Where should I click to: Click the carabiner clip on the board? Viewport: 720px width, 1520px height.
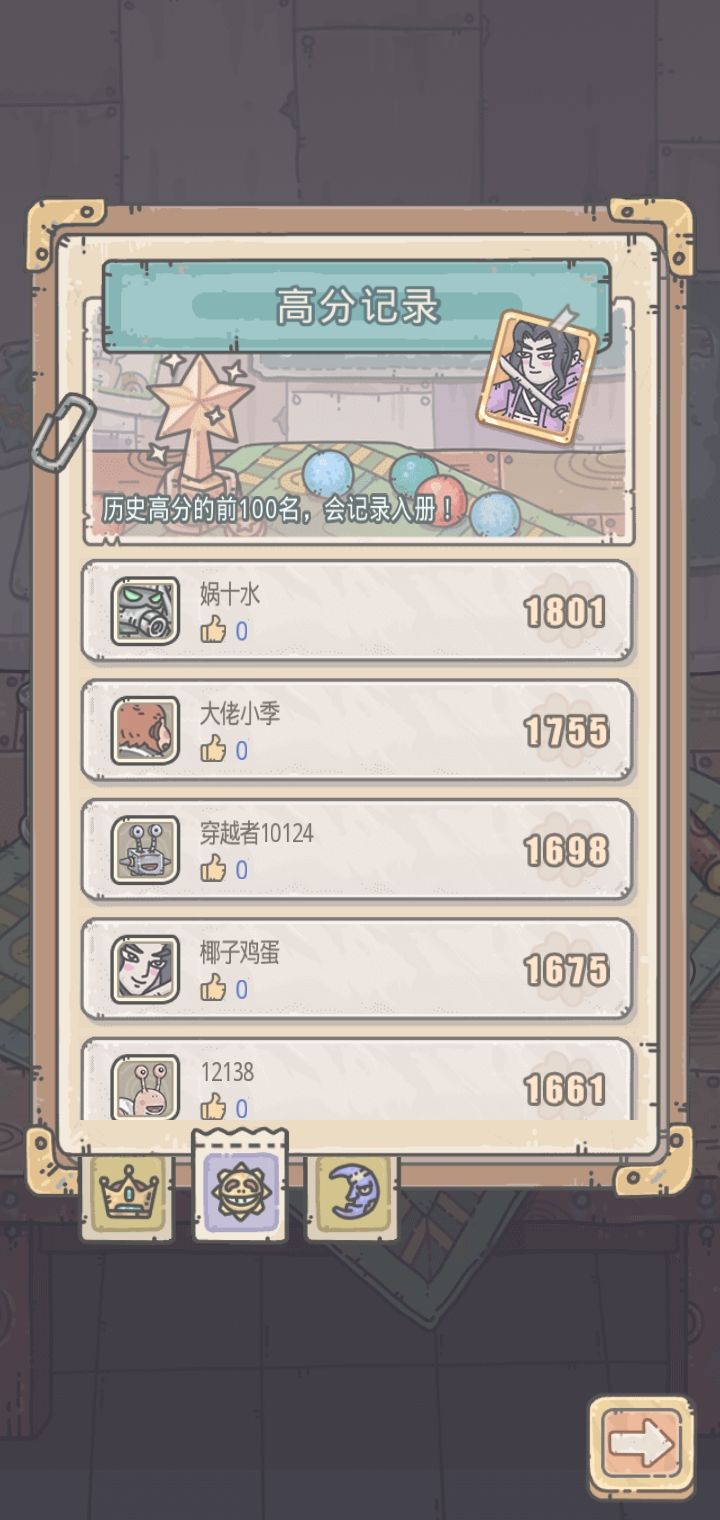[65, 425]
